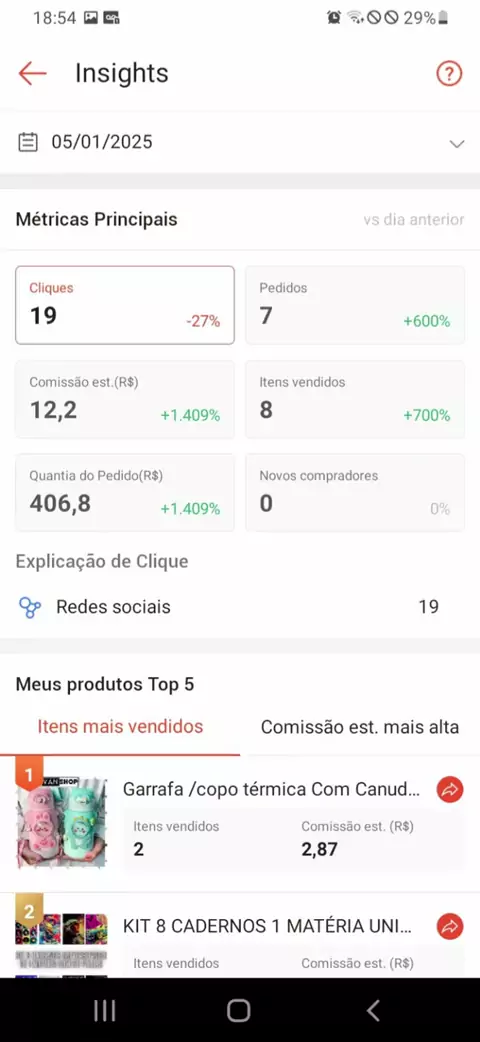Switch to Comissão est. mais alta tab
The height and width of the screenshot is (1042, 480).
360,727
